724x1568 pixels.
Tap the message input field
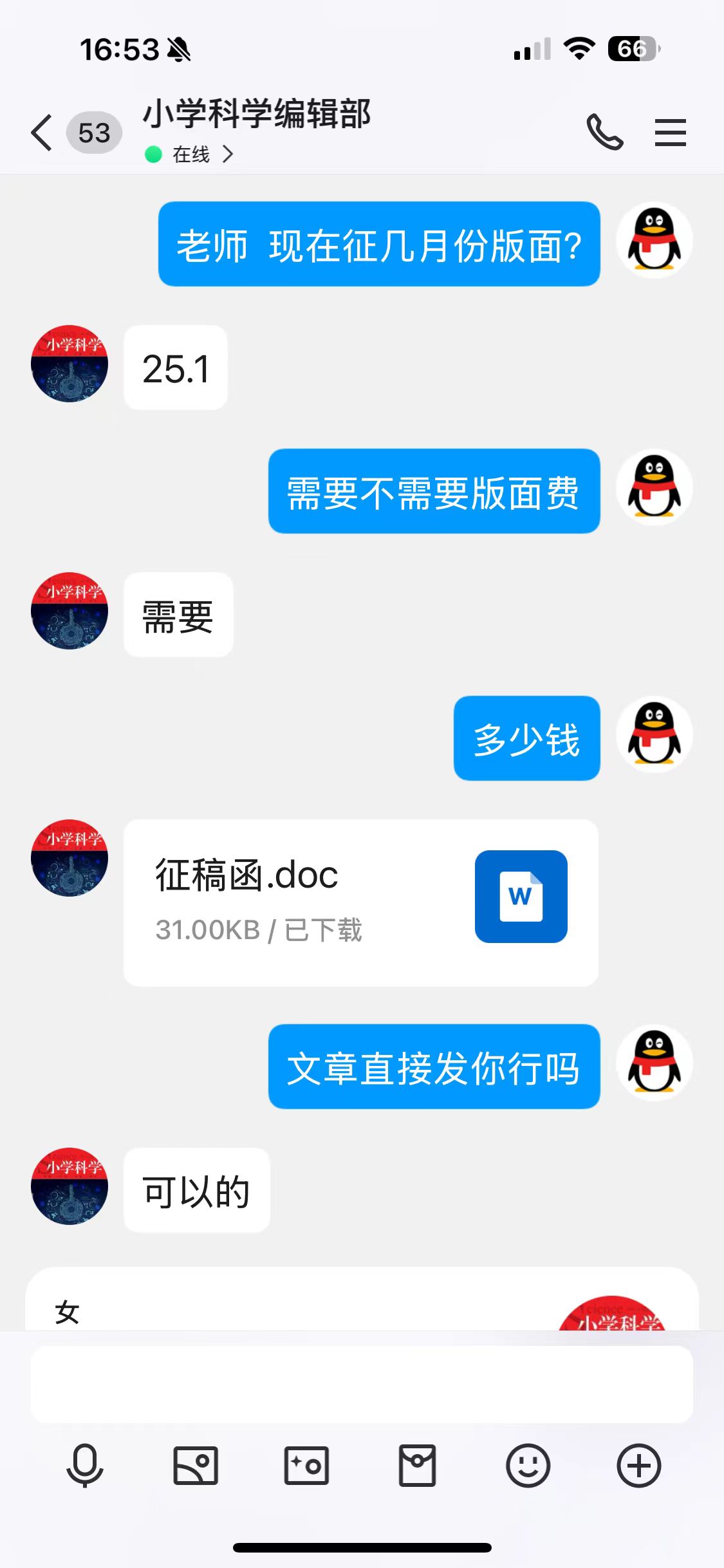(362, 1384)
